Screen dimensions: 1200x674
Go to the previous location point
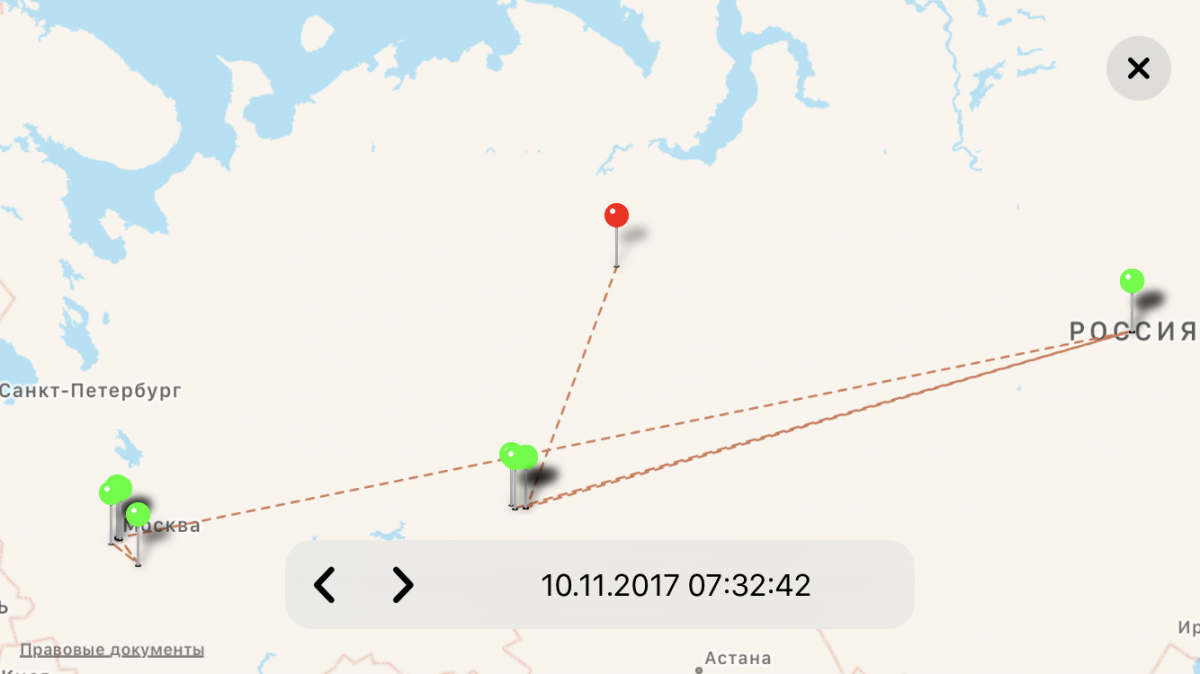pos(324,585)
